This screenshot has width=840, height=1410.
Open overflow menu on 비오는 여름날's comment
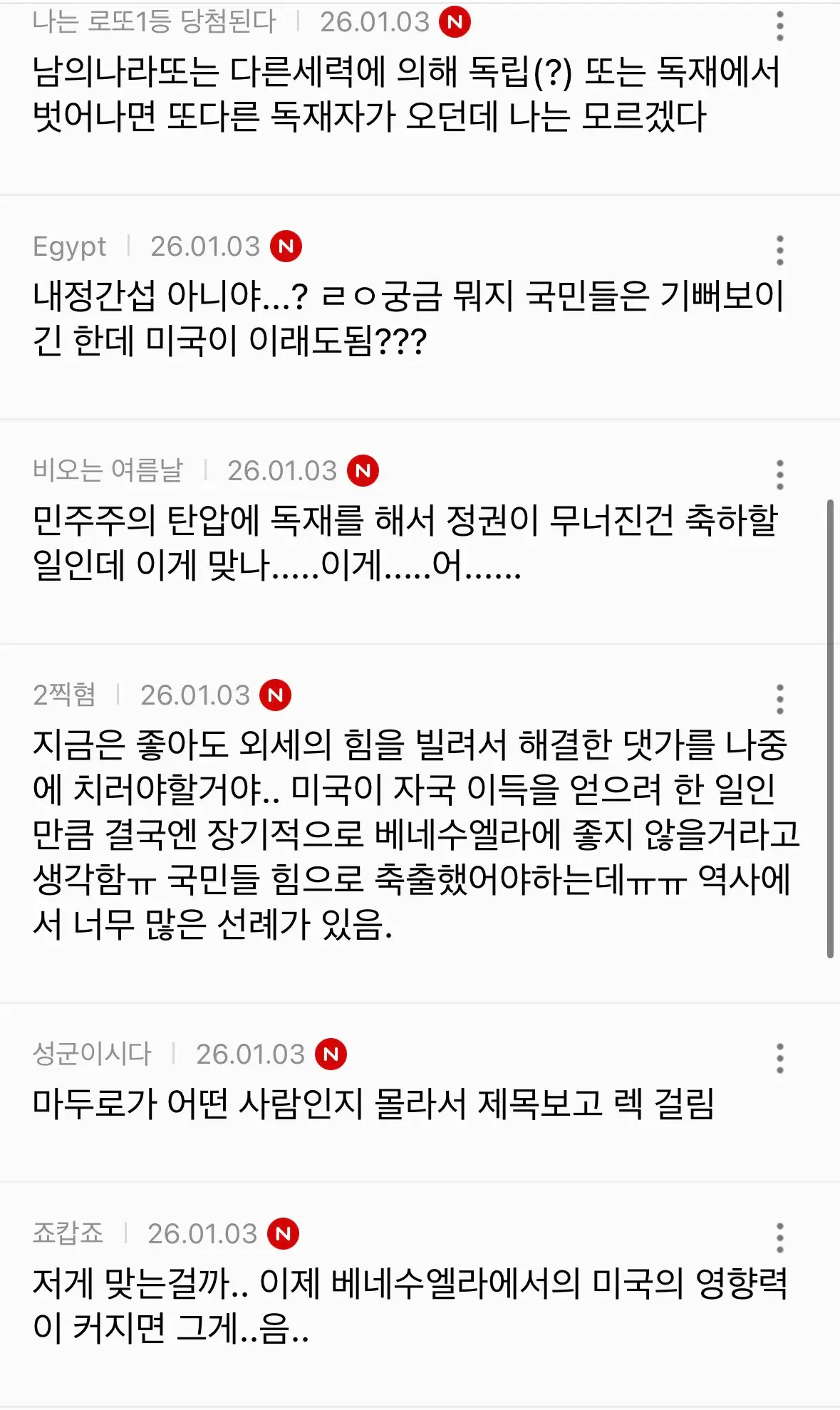(779, 475)
